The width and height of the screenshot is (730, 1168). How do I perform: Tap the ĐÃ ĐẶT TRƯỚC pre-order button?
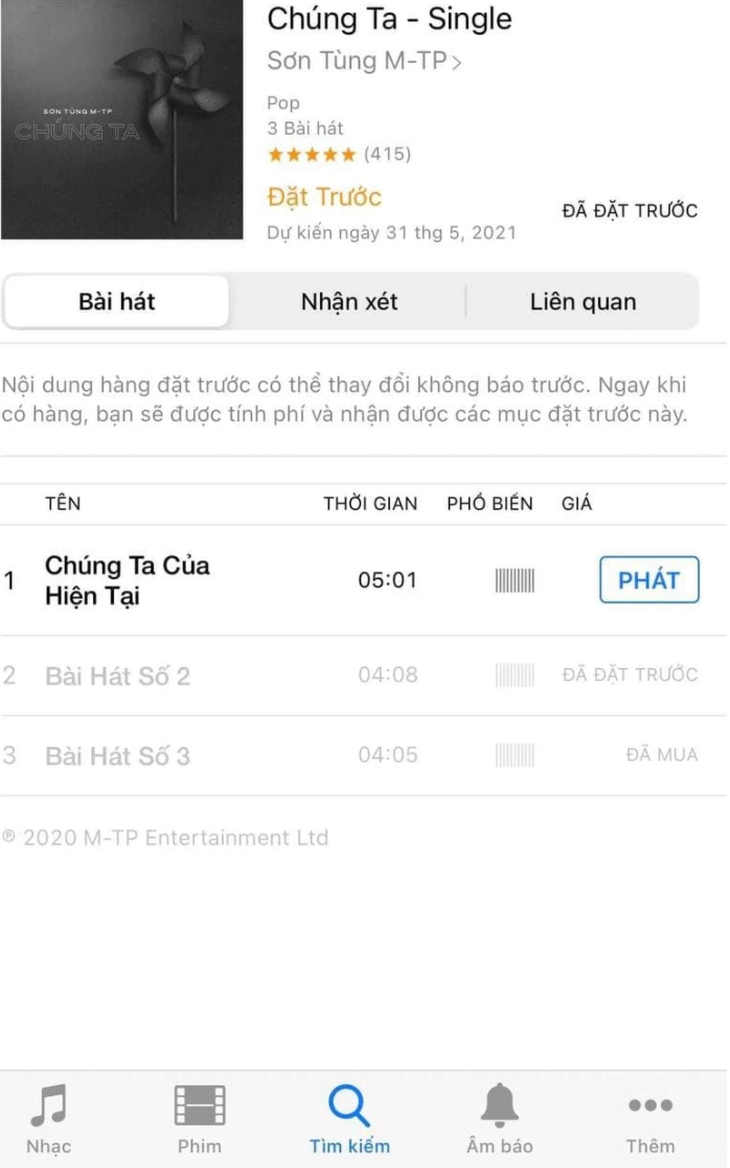[x=629, y=211]
